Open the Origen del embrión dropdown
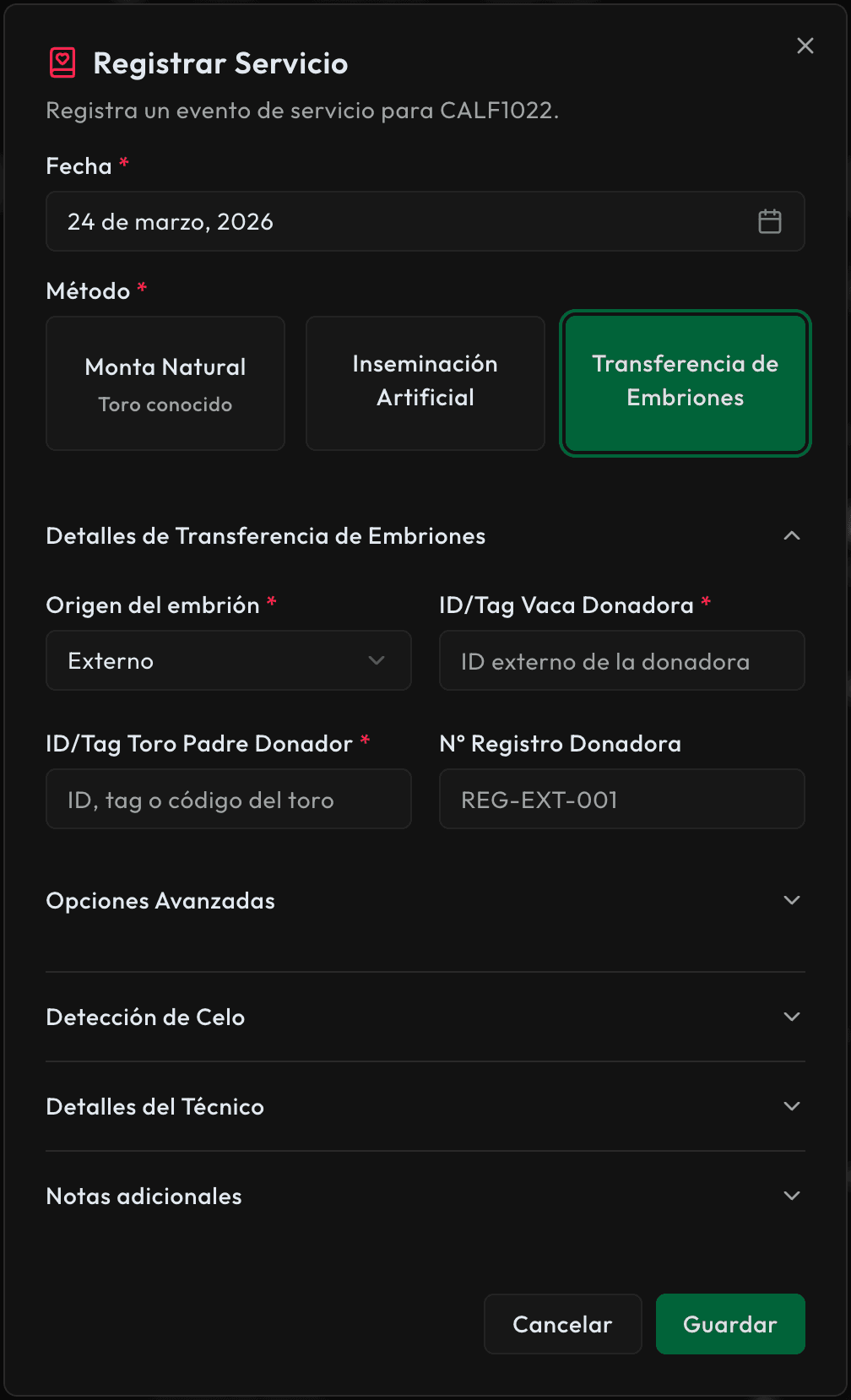 pyautogui.click(x=228, y=661)
